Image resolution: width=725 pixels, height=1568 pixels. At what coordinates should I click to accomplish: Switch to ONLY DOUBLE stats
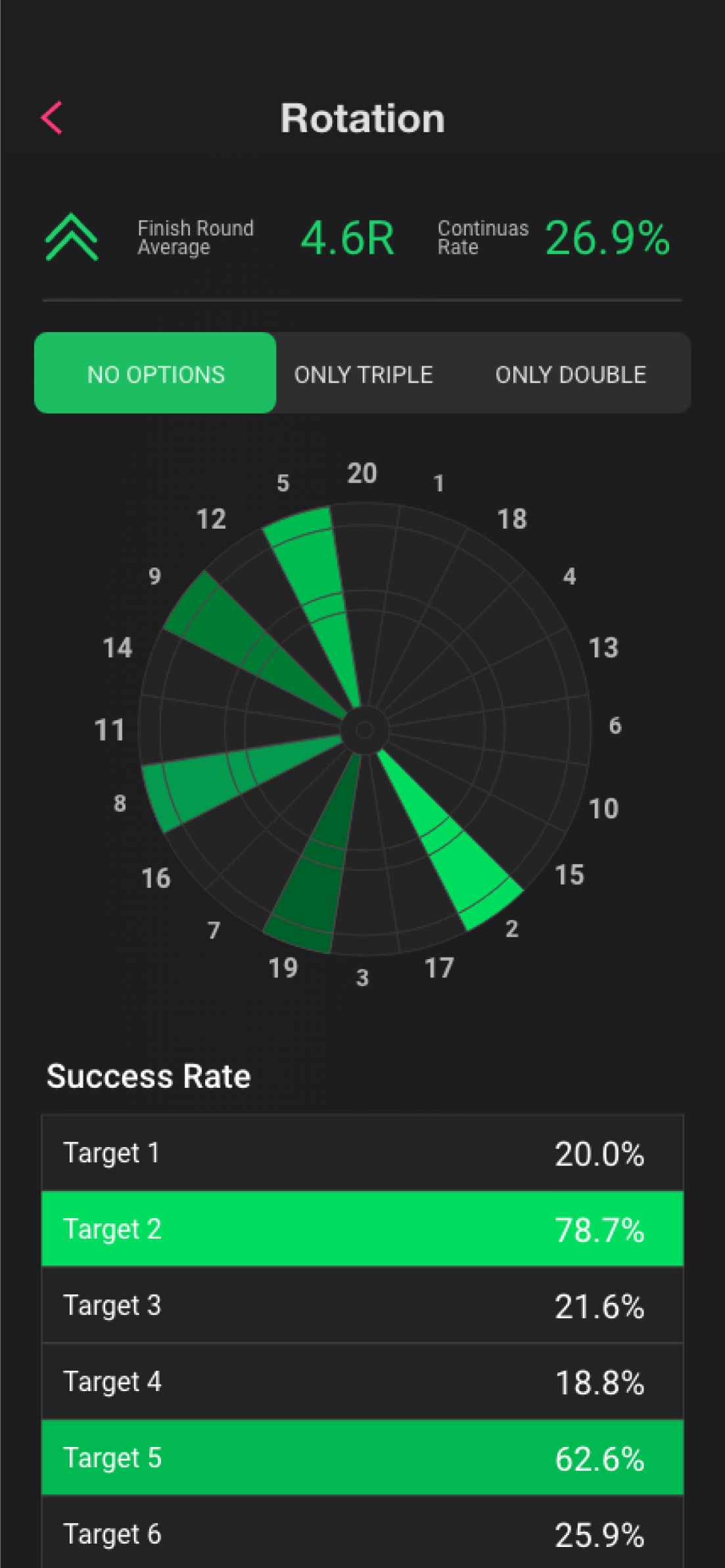[571, 374]
